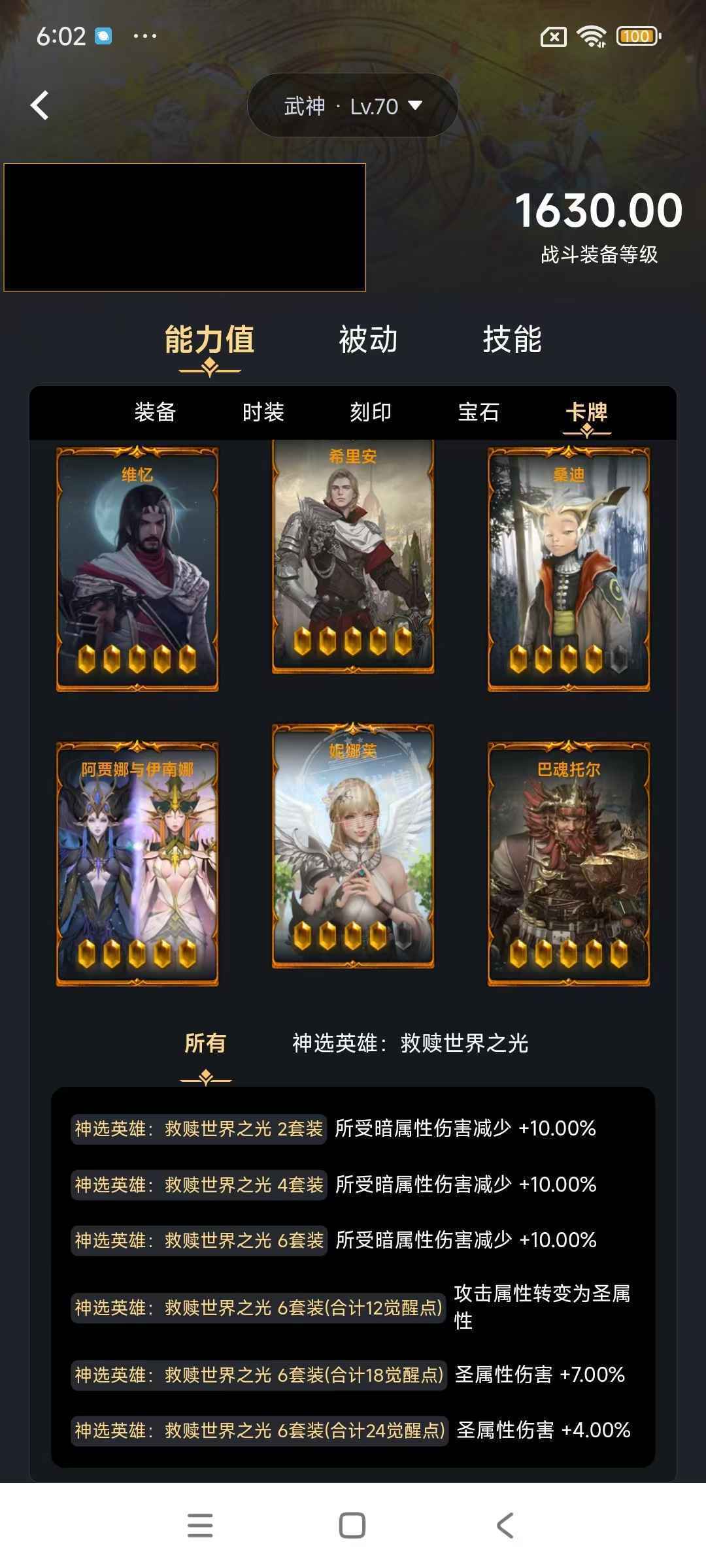Show the 神选英雄：救赎世界之光 set filter
Image resolution: width=706 pixels, height=1568 pixels.
(x=410, y=1043)
